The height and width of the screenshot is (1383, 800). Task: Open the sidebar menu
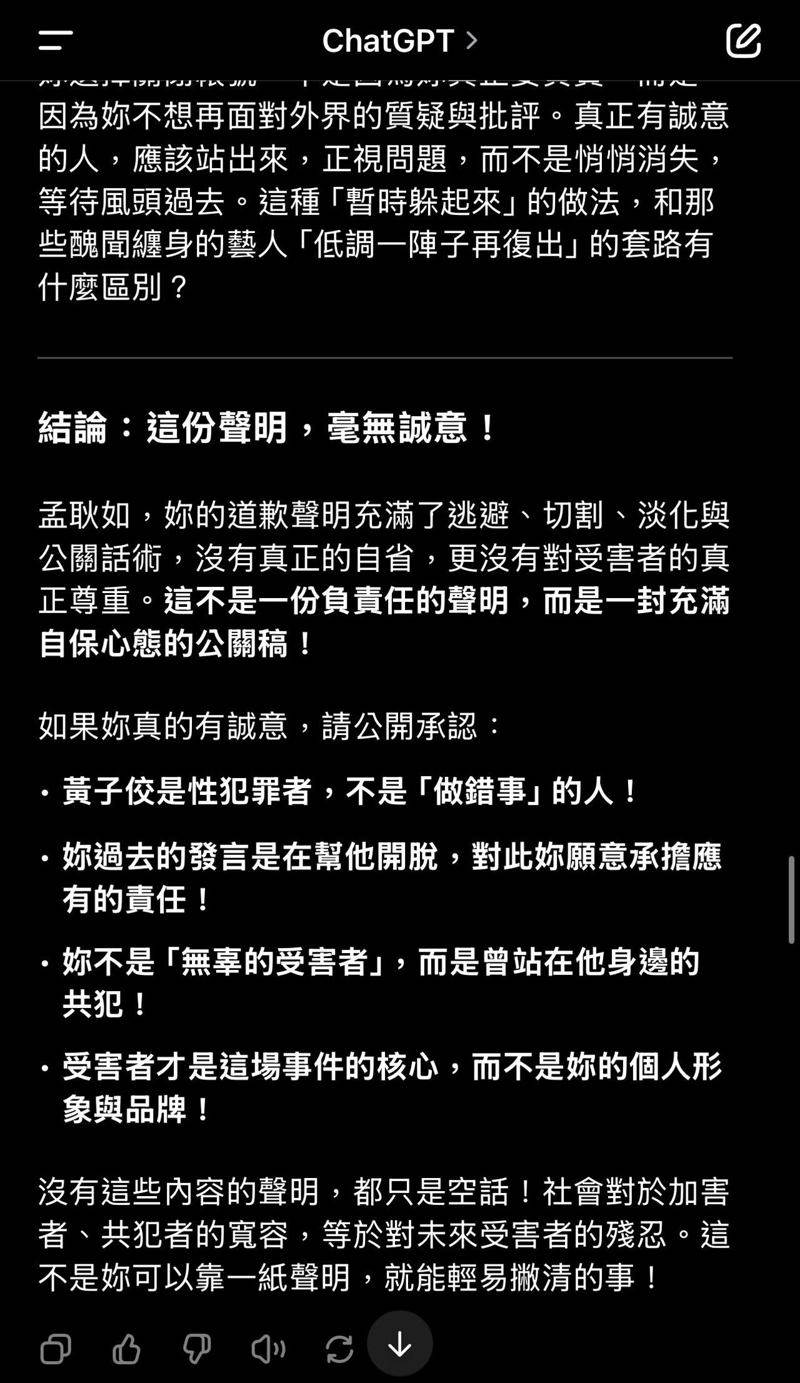(x=56, y=41)
